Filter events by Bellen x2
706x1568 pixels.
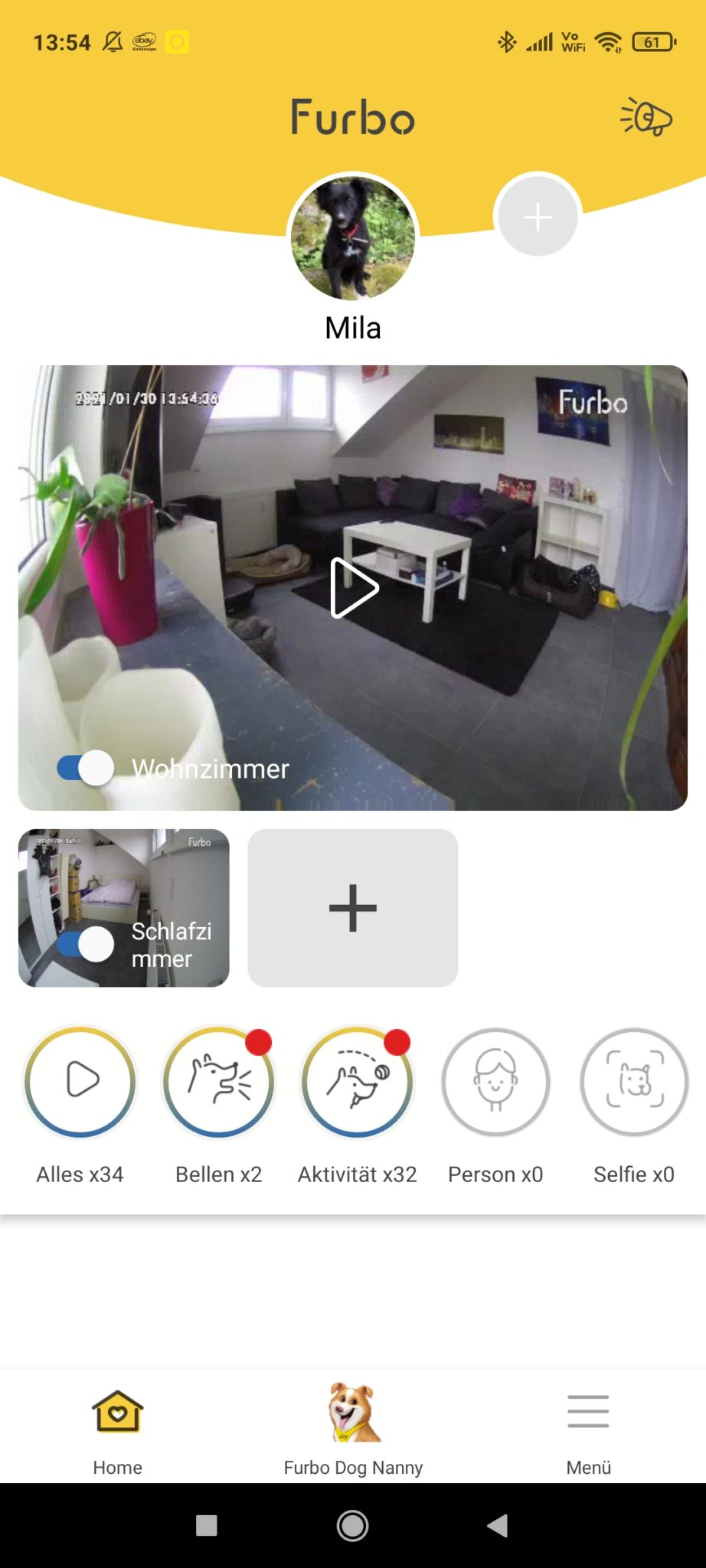218,1081
